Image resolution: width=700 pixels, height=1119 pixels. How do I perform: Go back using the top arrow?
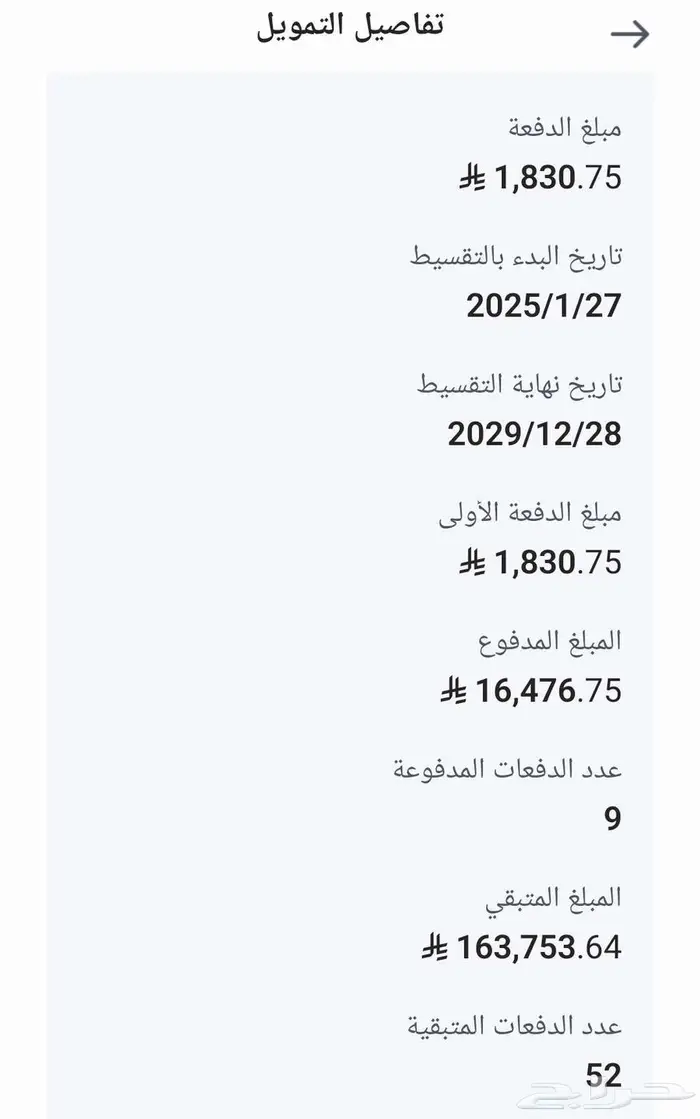click(x=630, y=35)
